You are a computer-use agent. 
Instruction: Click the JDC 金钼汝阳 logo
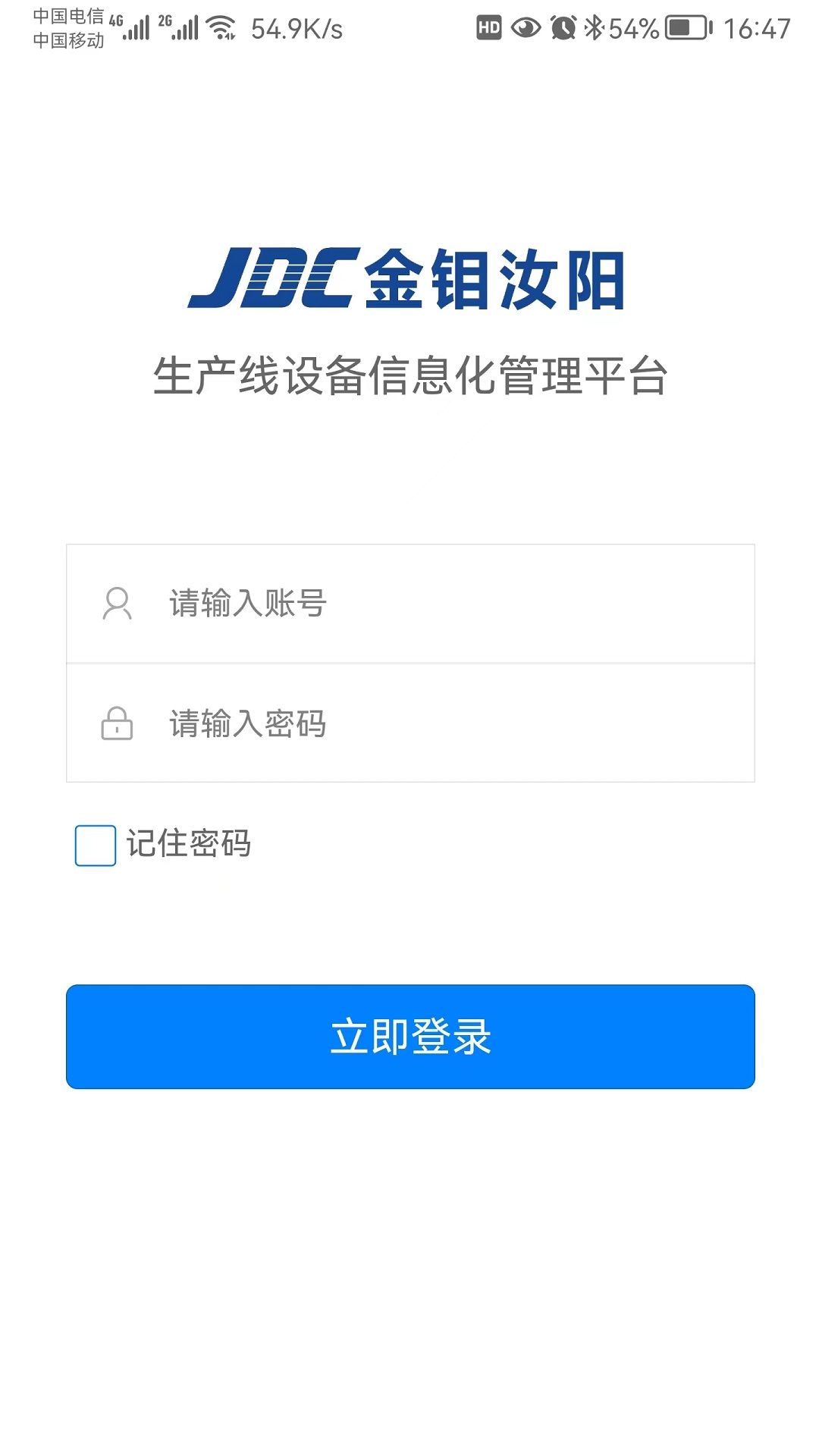click(x=409, y=281)
